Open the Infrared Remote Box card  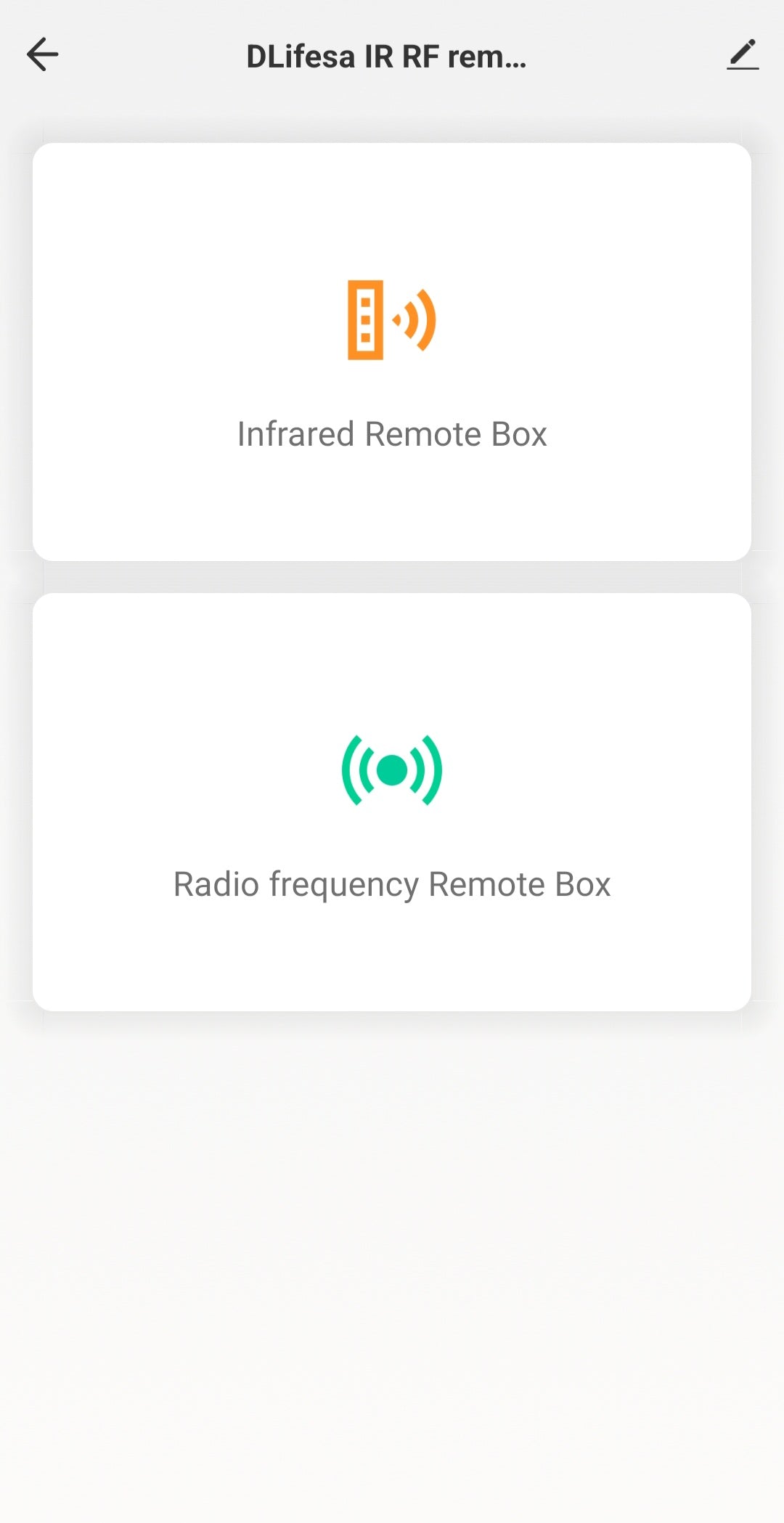[x=392, y=352]
